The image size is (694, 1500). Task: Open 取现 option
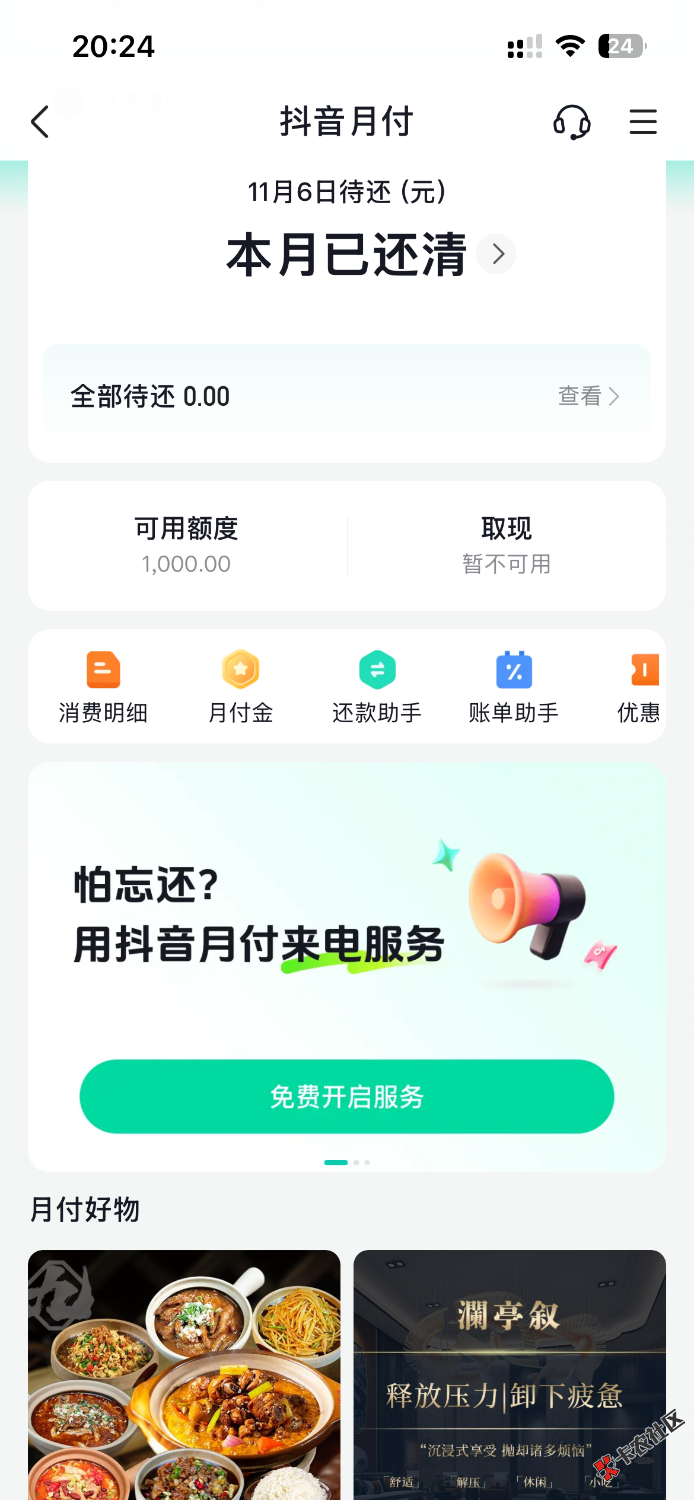point(506,545)
